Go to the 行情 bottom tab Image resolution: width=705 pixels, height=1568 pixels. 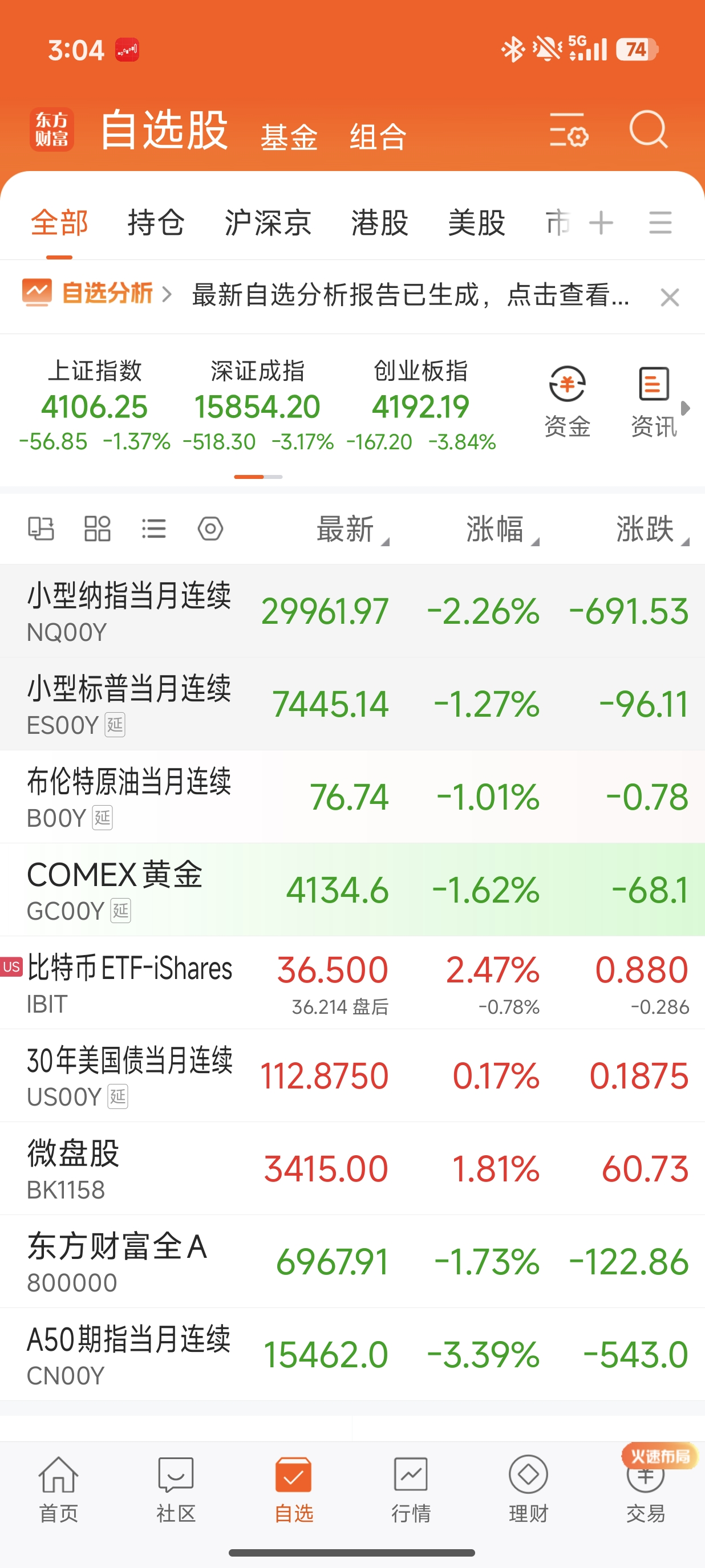(x=411, y=1489)
